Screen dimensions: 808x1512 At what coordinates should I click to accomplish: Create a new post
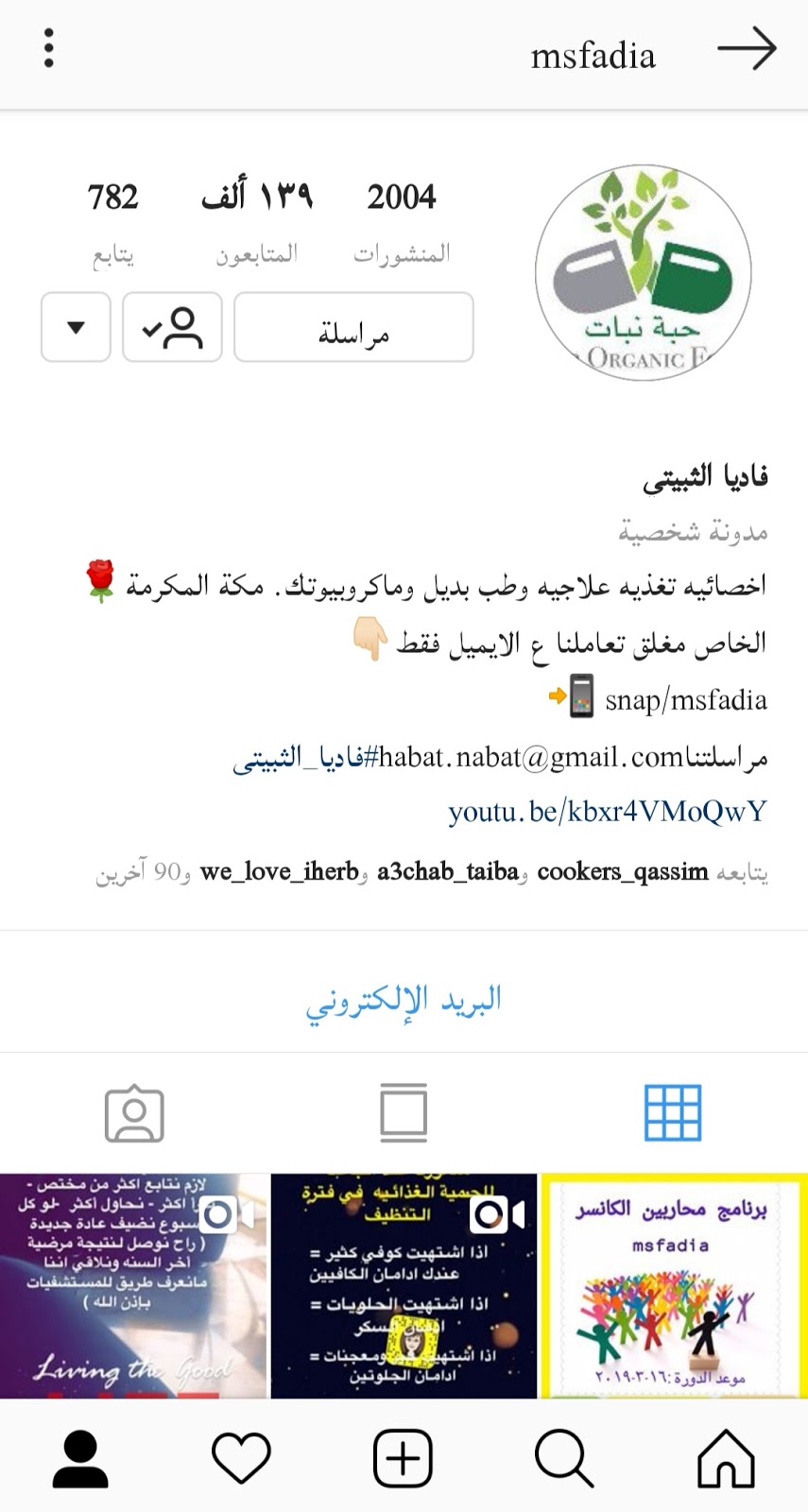pyautogui.click(x=403, y=1458)
